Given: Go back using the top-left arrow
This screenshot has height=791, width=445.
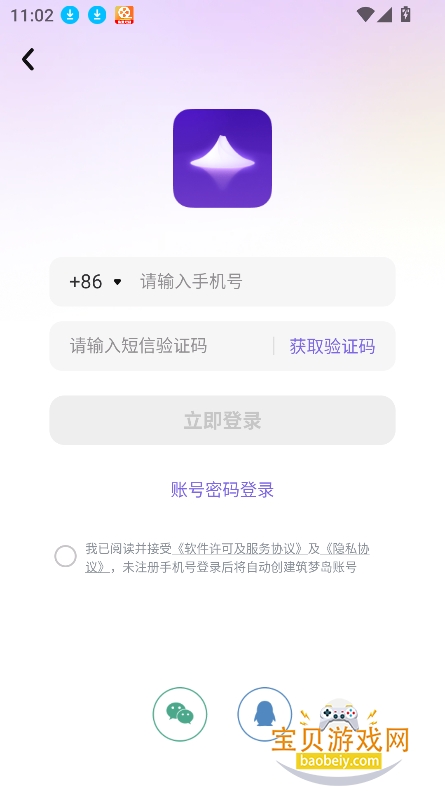Looking at the screenshot, I should pos(28,60).
